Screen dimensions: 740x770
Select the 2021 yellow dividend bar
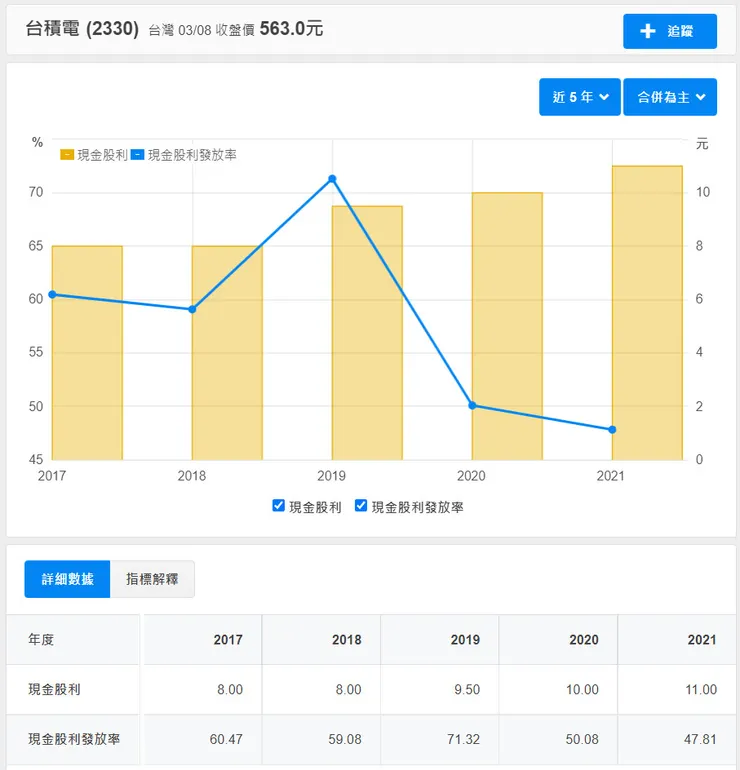646,310
